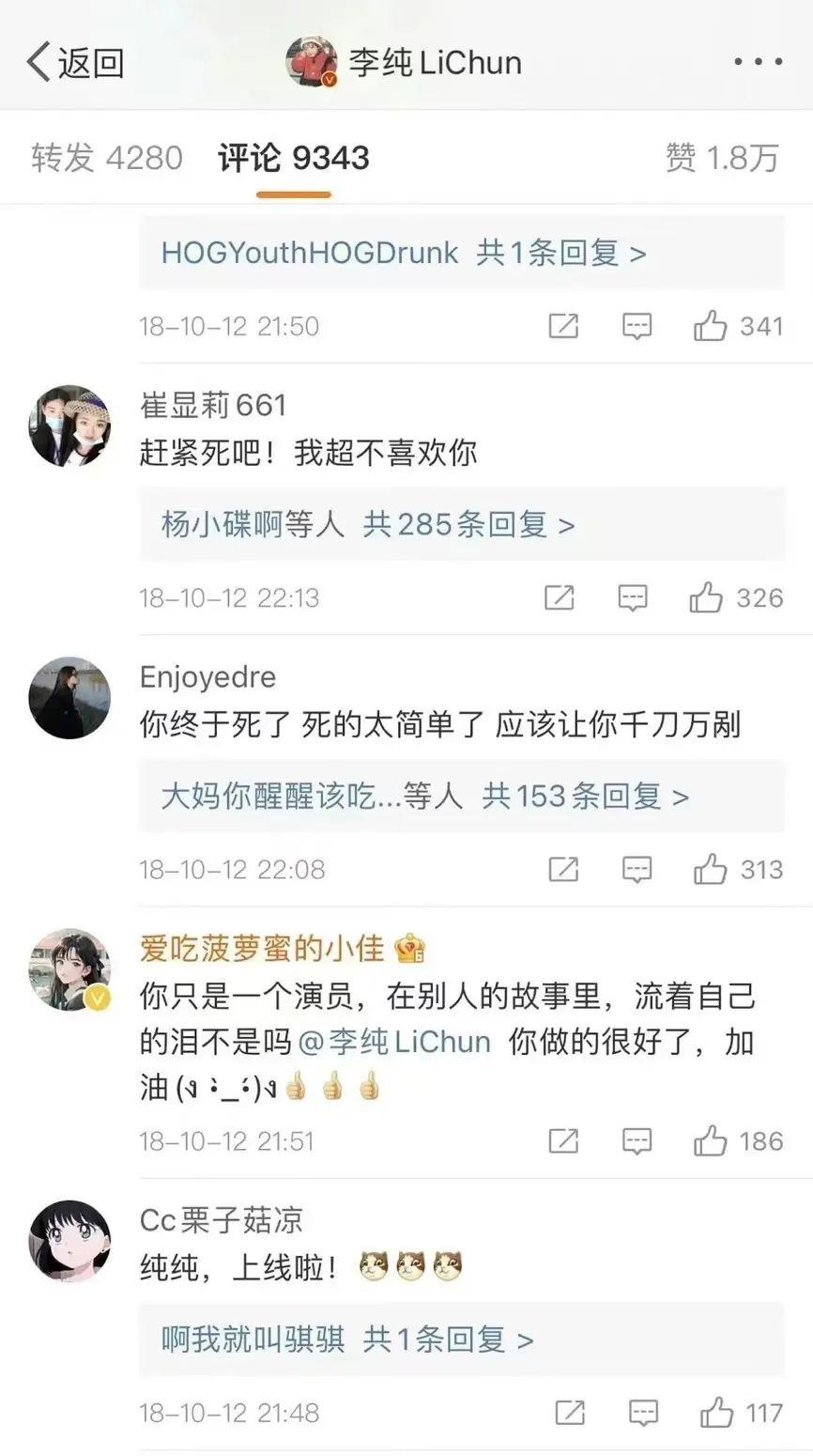813x1456 pixels.
Task: Like Cc栗子菇凉's comment
Action: pyautogui.click(x=717, y=1412)
